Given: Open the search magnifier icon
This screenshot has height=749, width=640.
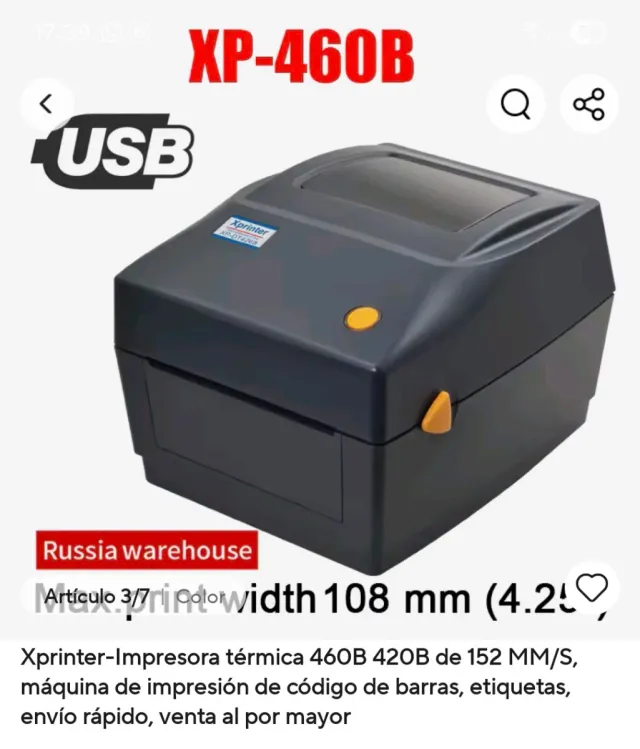Looking at the screenshot, I should pyautogui.click(x=516, y=103).
